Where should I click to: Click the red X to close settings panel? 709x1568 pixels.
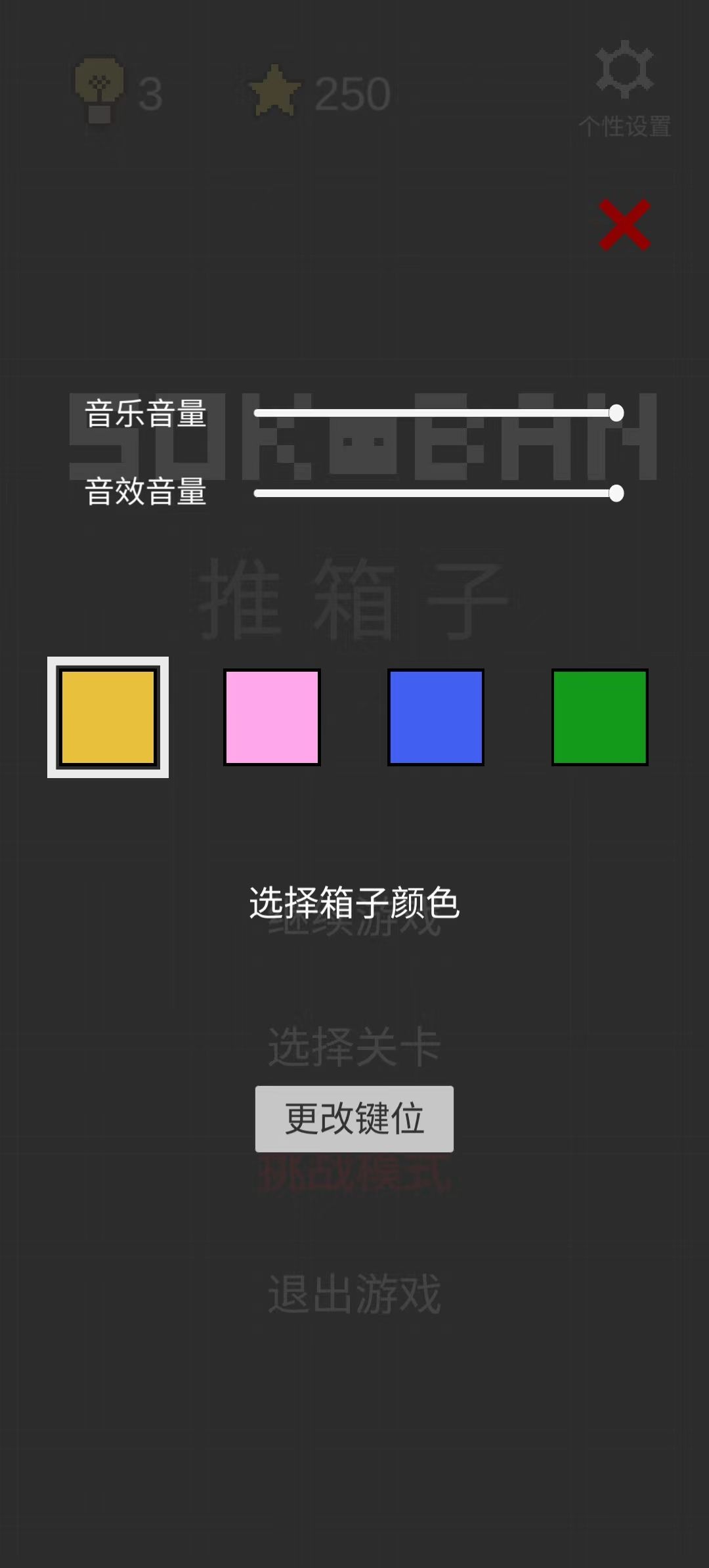(x=624, y=223)
